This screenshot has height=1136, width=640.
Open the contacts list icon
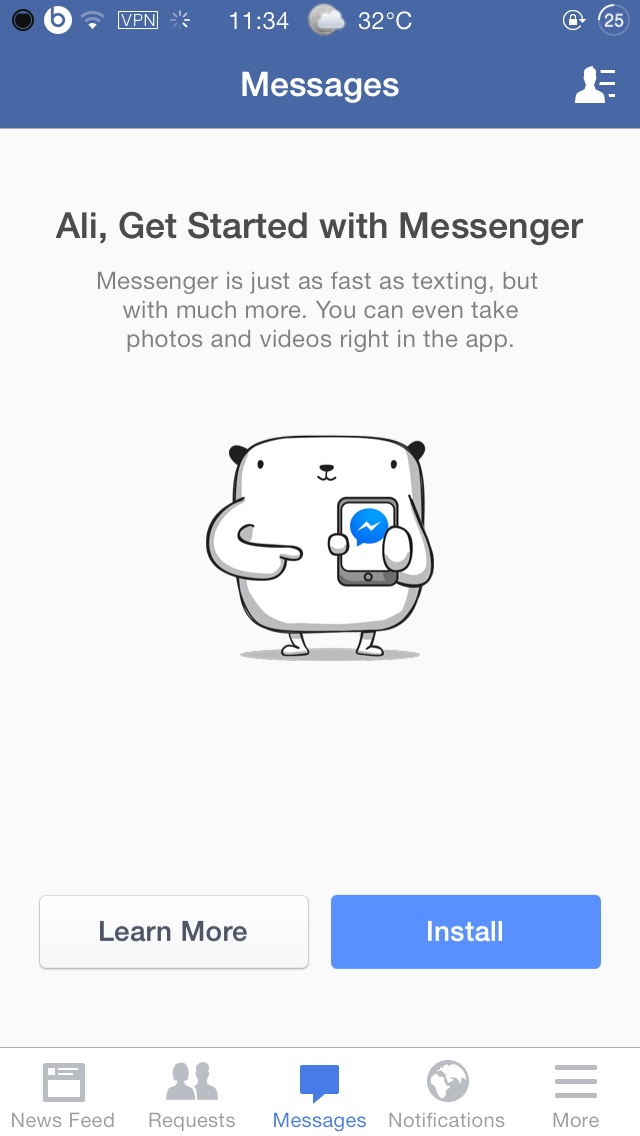(594, 85)
